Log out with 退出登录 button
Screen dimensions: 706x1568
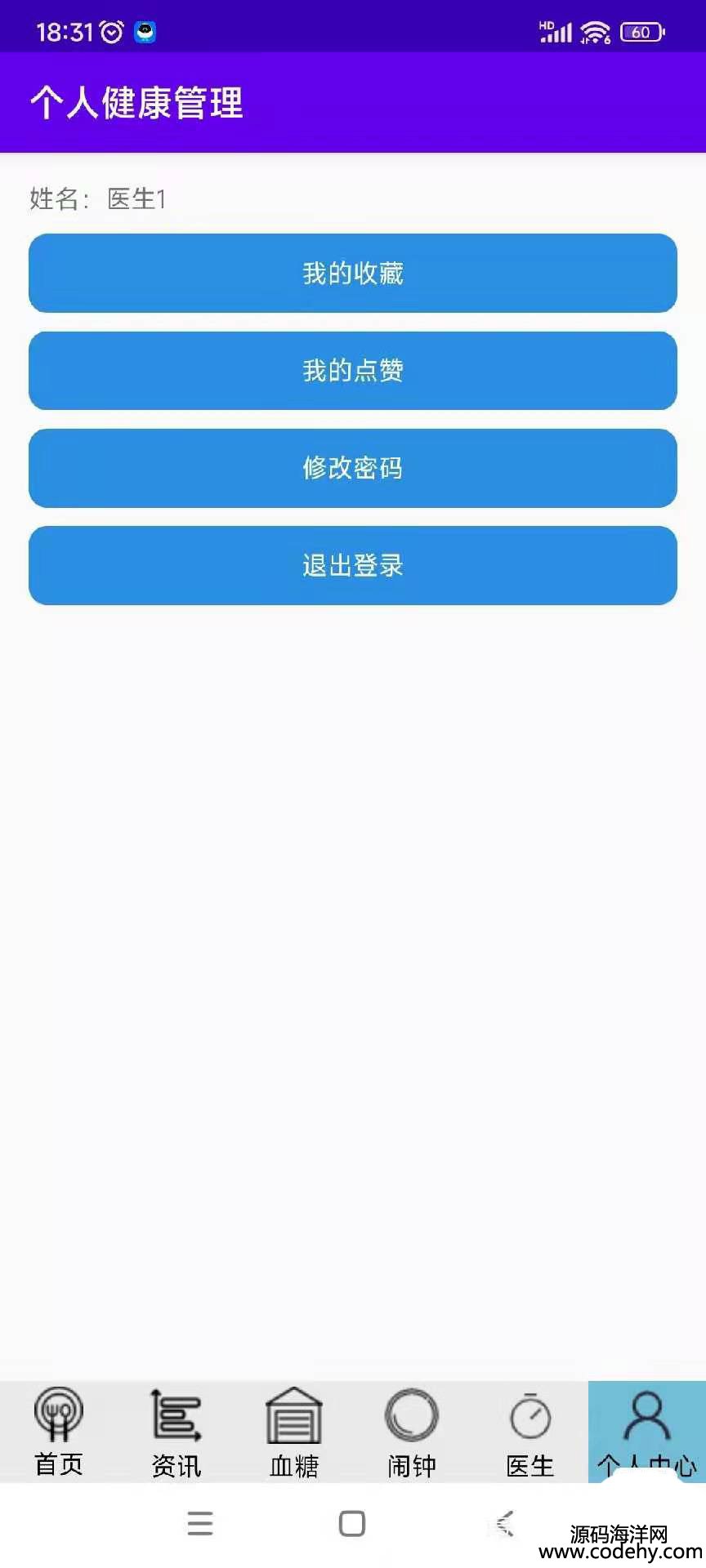(x=353, y=565)
